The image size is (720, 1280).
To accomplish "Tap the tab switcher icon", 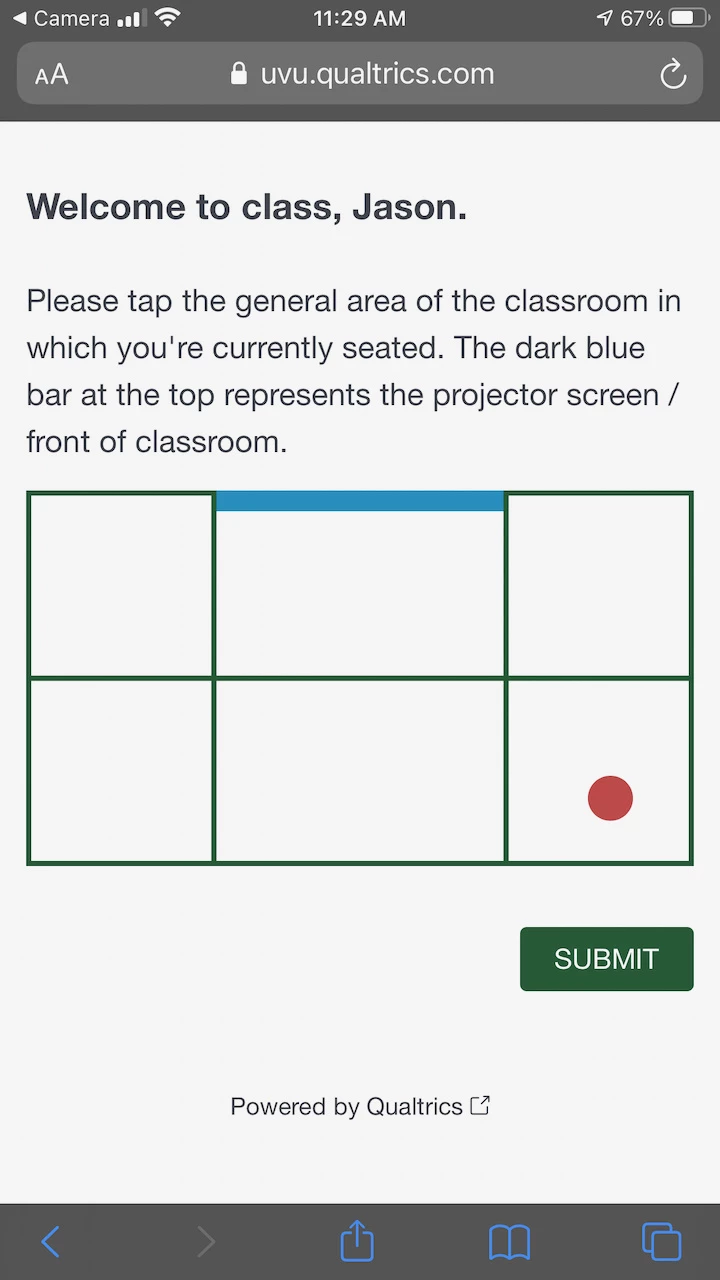I will [661, 1241].
